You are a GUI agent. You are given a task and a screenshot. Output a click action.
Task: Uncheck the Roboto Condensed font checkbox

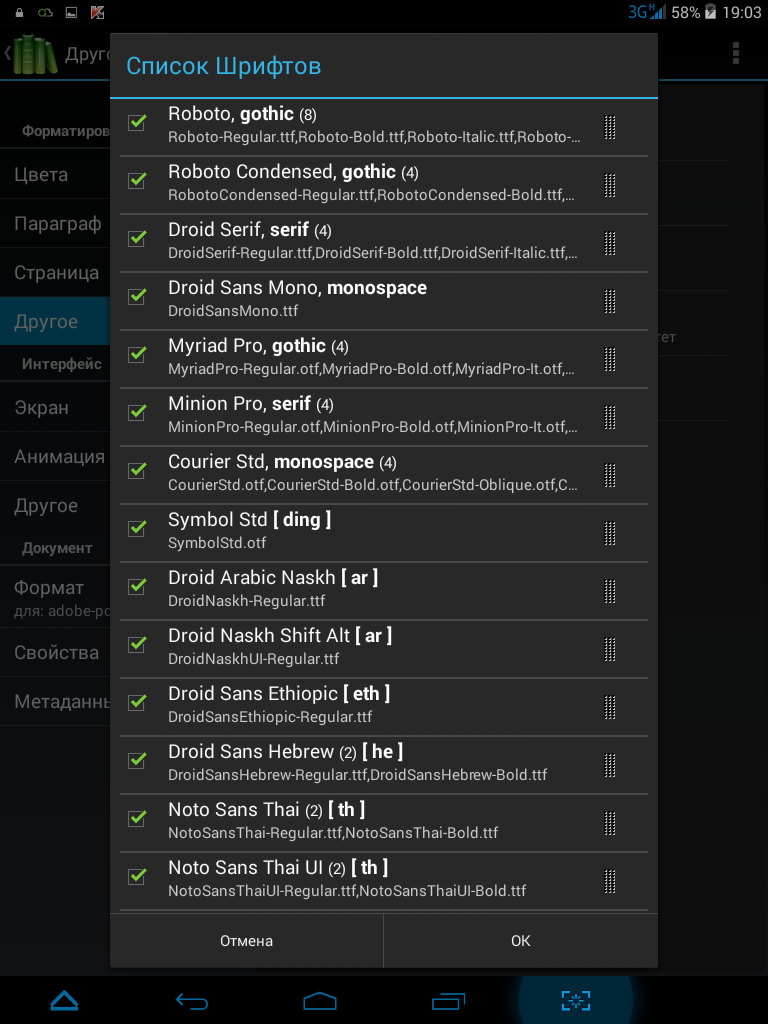137,181
